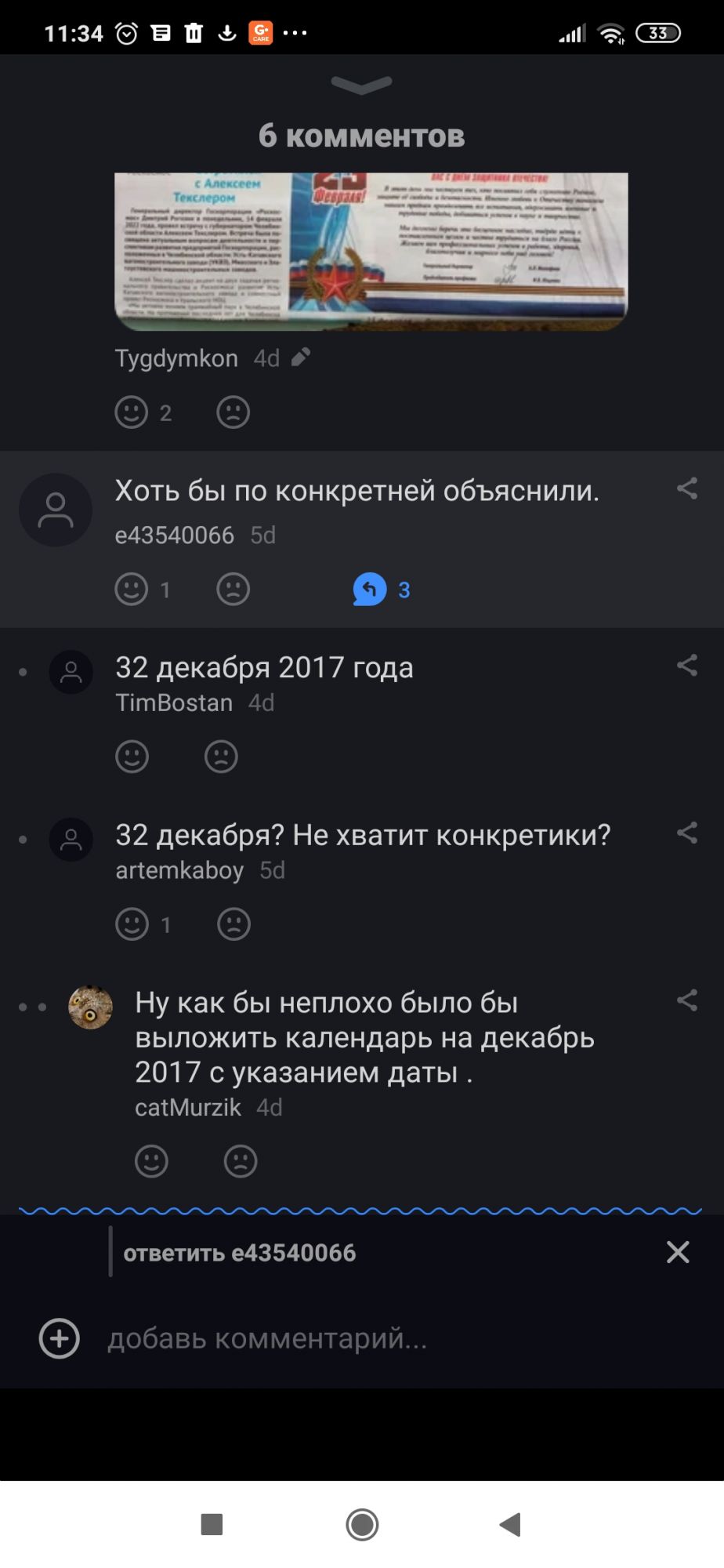
Task: Like Tygdymkon's comment with the smiley
Action: (132, 412)
